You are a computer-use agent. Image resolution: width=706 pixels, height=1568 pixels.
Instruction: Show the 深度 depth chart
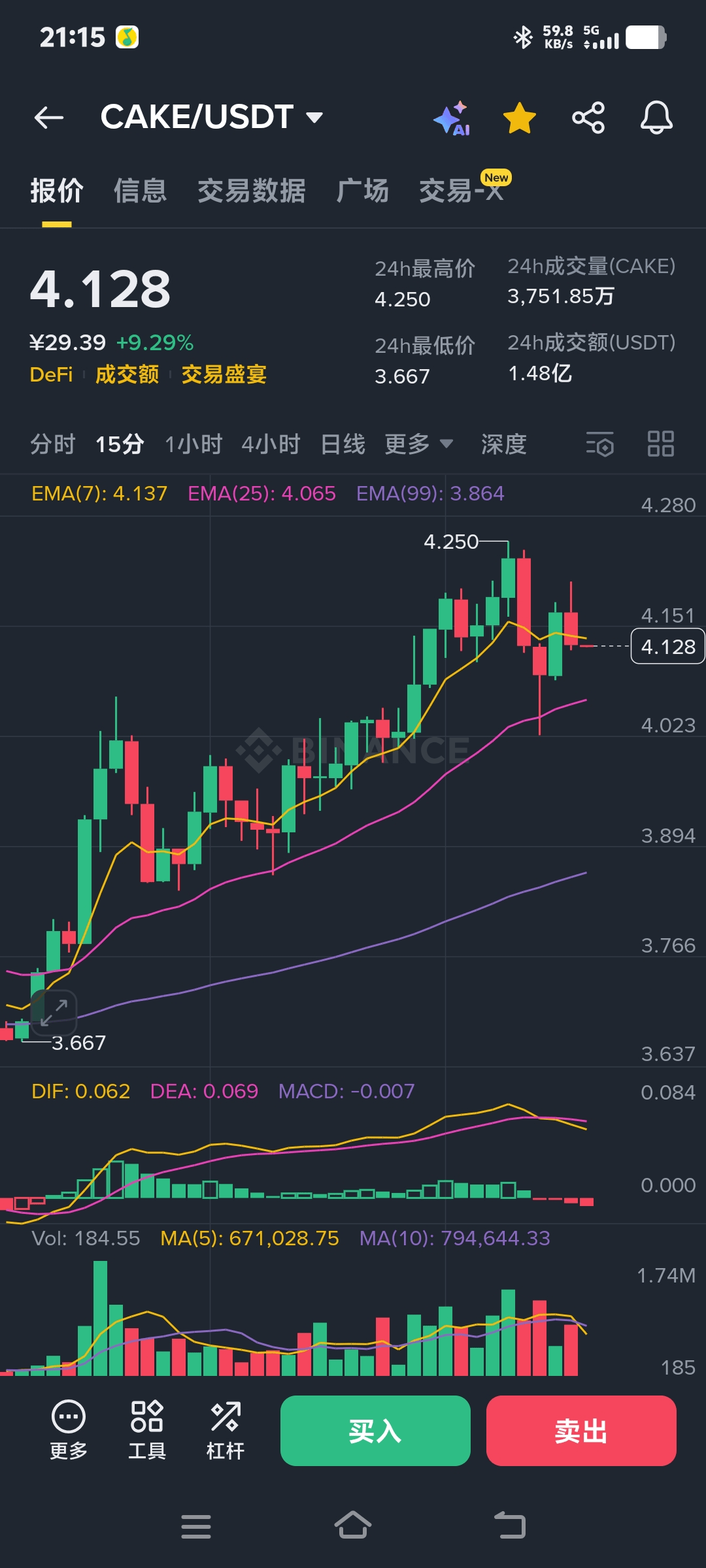point(503,444)
